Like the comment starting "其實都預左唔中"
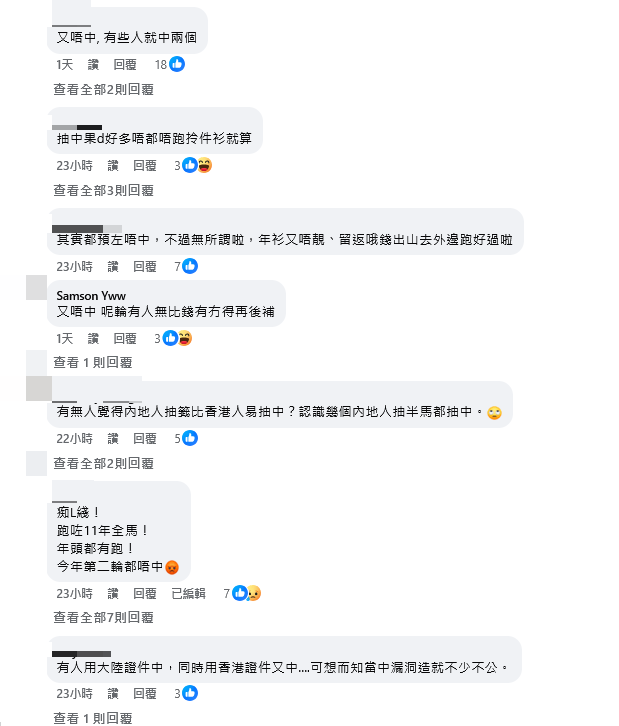The height and width of the screenshot is (726, 619). click(114, 267)
